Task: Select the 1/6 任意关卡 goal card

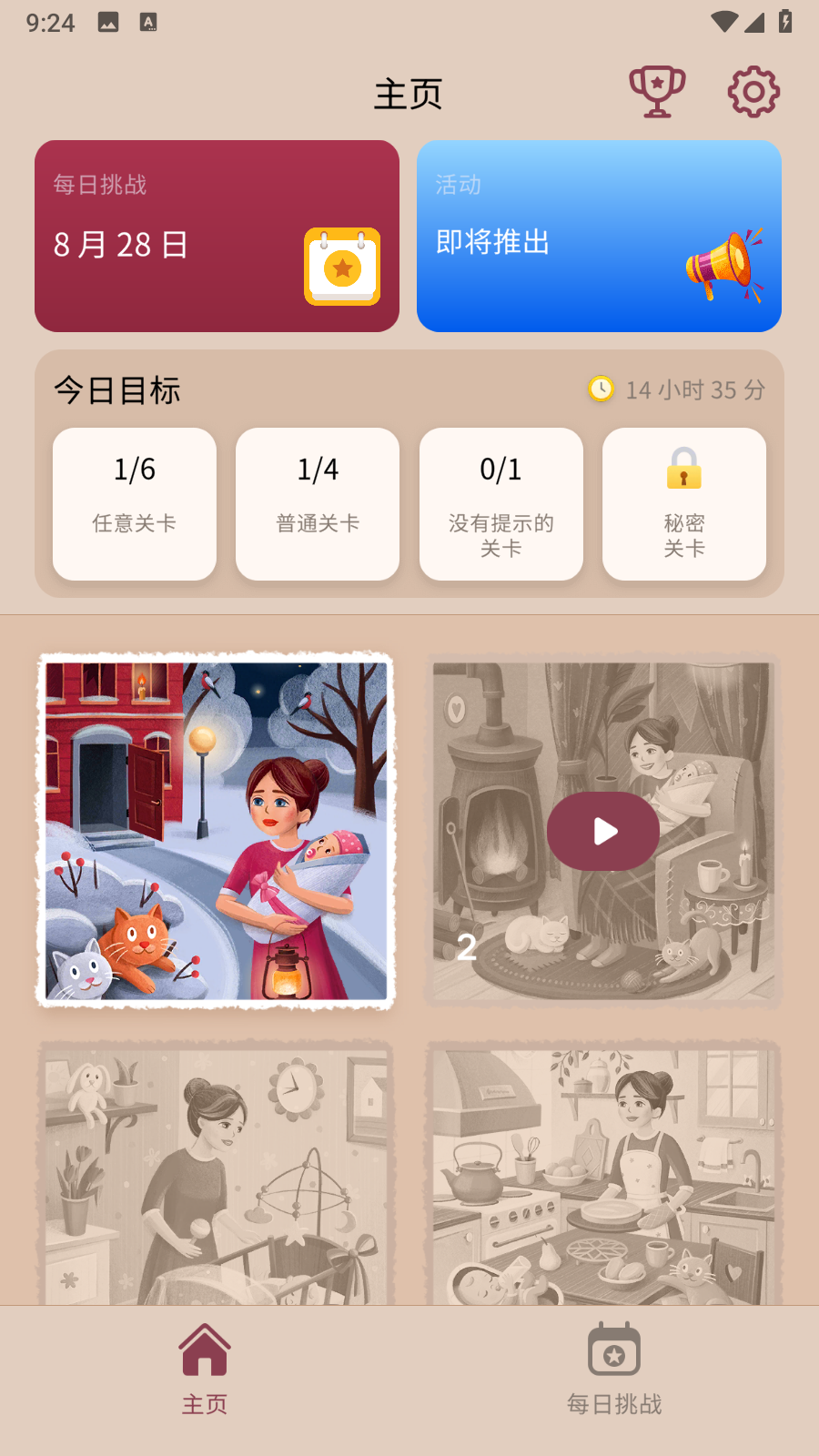Action: point(134,503)
